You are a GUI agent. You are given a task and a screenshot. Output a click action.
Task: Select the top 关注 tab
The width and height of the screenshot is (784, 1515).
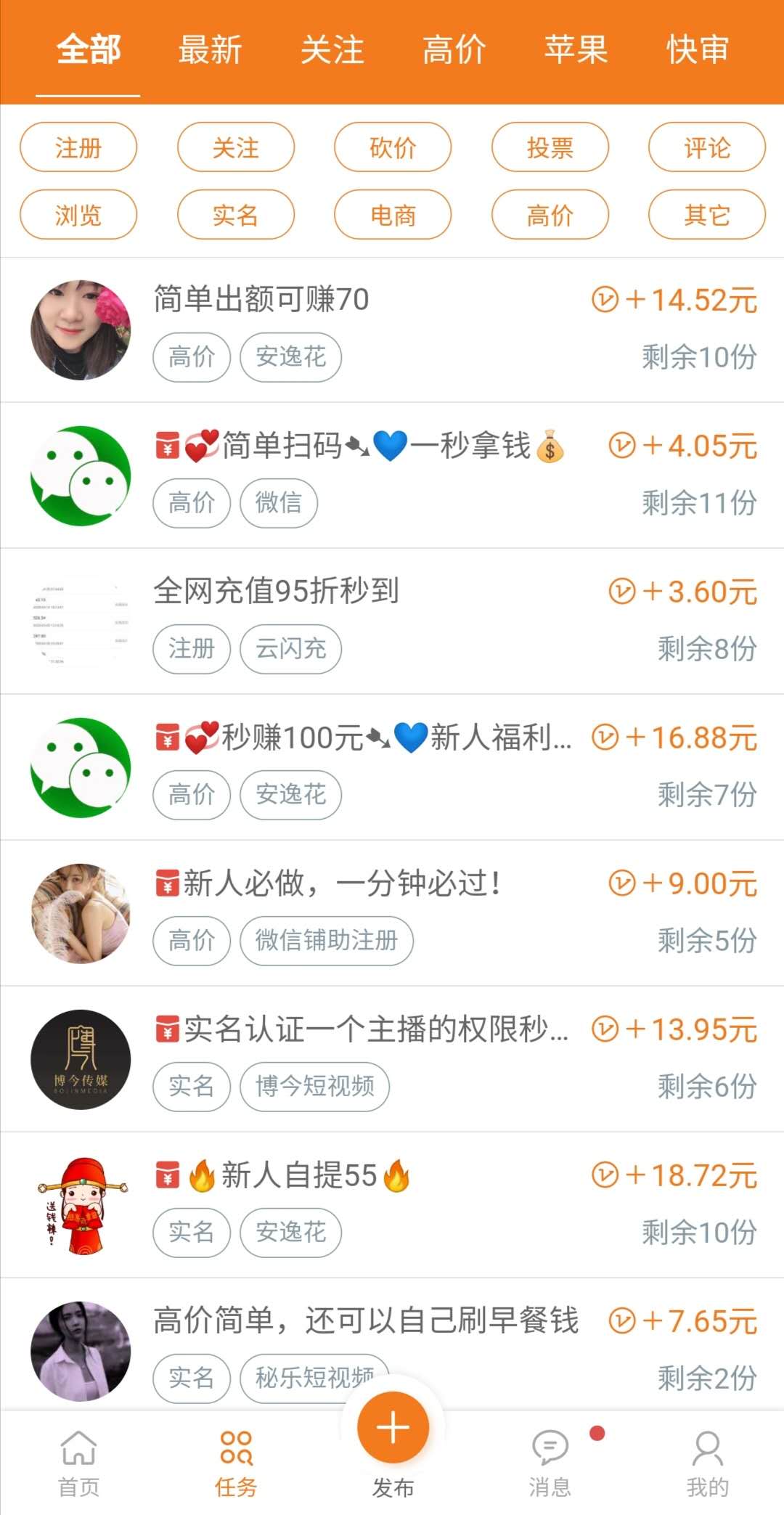332,50
